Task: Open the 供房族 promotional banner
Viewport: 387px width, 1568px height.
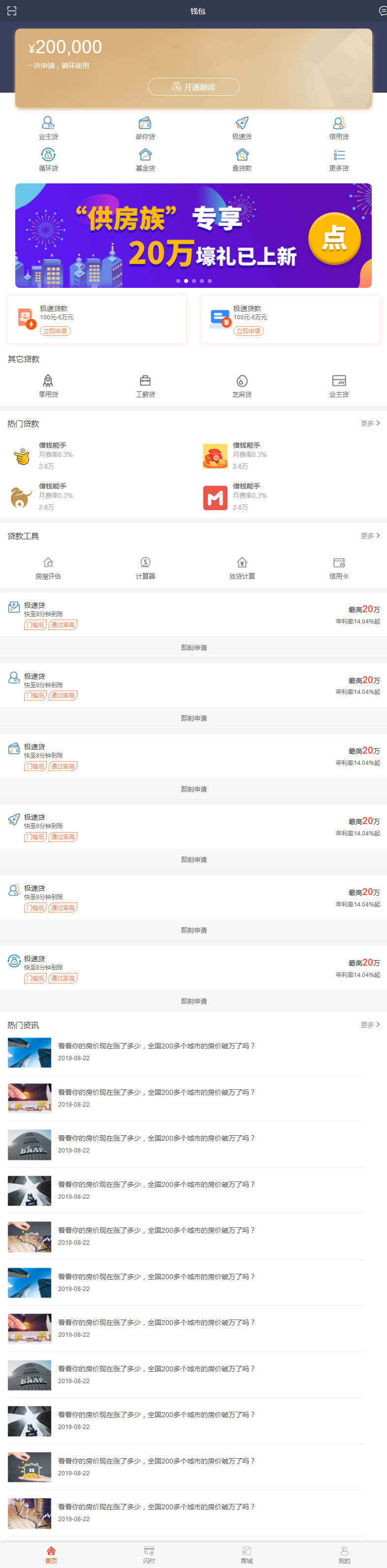Action: (193, 235)
